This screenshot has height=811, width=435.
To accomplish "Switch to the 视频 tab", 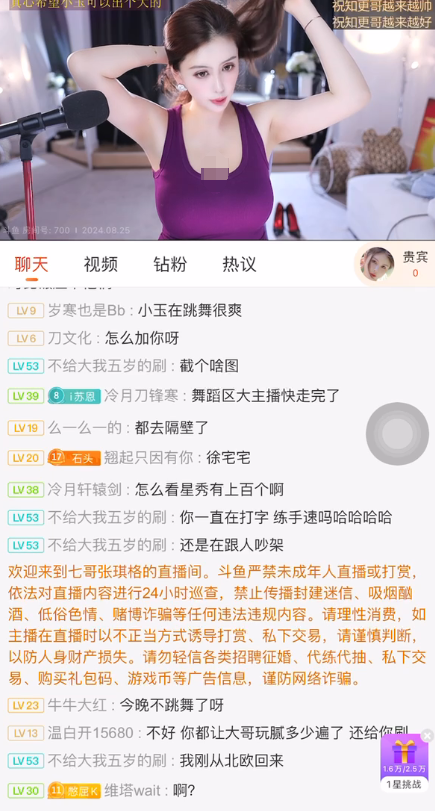I will tap(101, 264).
